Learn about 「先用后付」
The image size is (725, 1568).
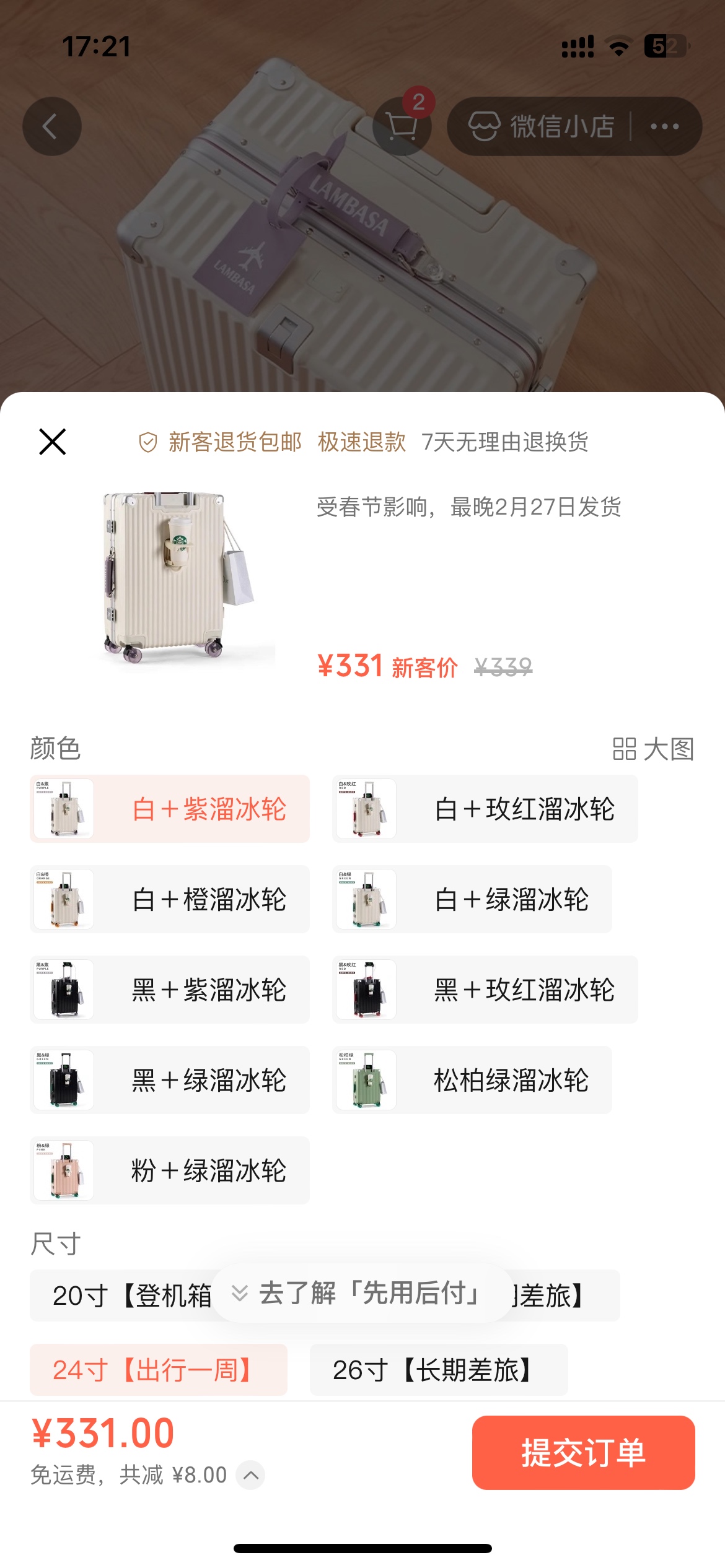[362, 1293]
